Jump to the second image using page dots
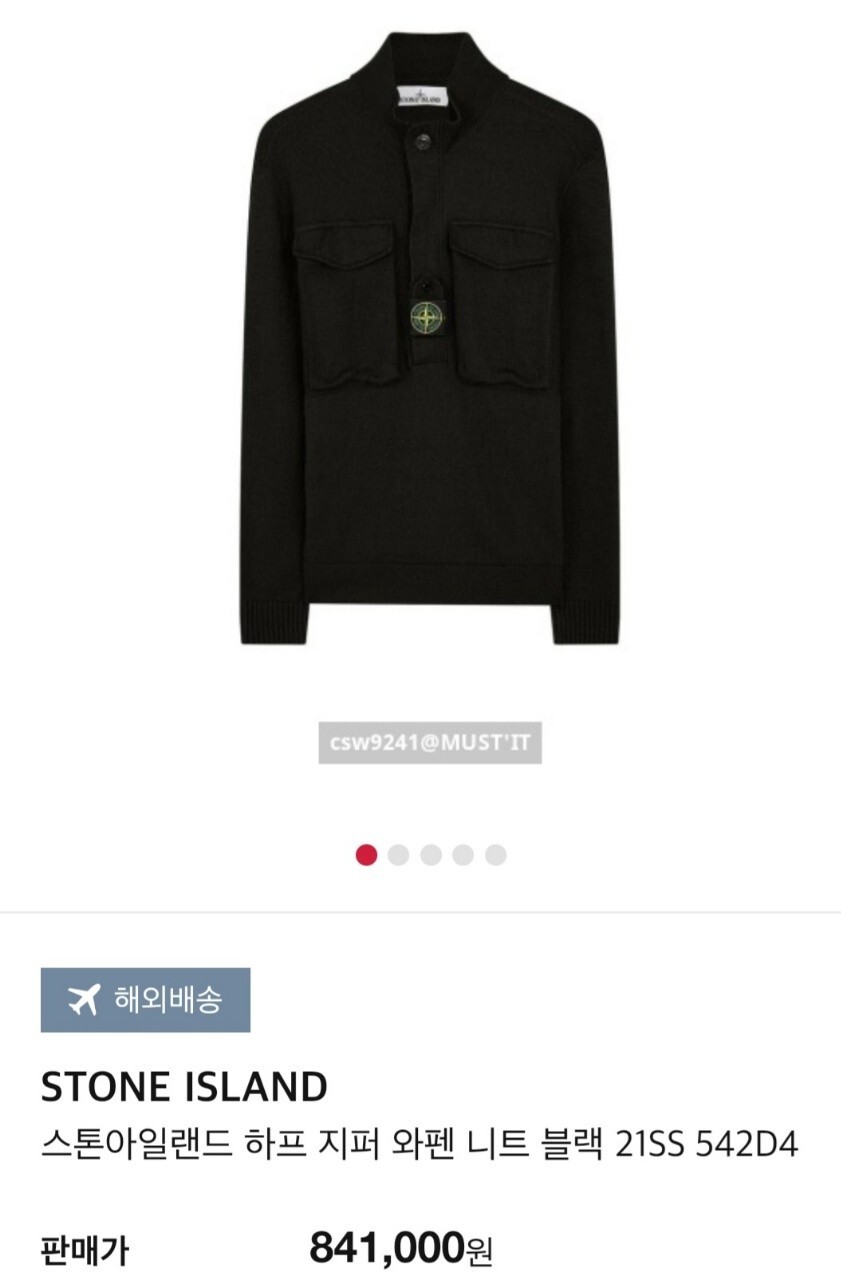The width and height of the screenshot is (841, 1280). point(399,855)
